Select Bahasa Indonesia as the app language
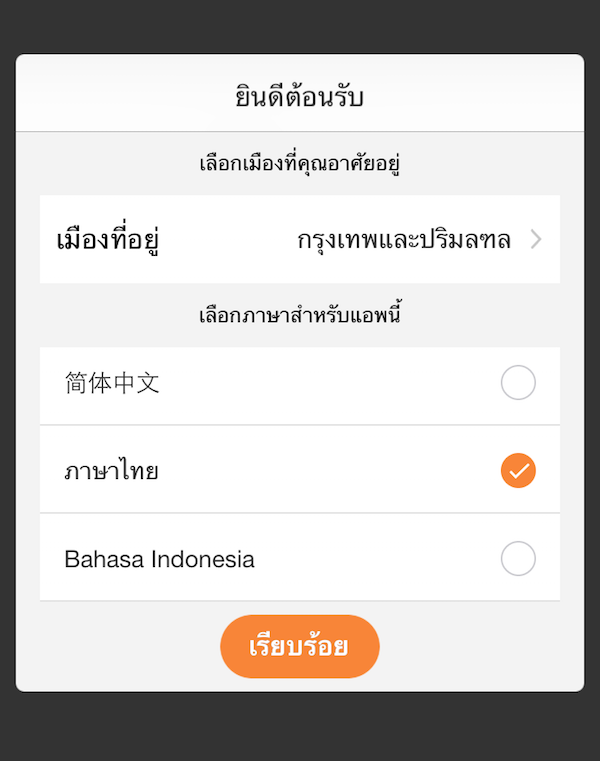This screenshot has width=600, height=761. [300, 559]
